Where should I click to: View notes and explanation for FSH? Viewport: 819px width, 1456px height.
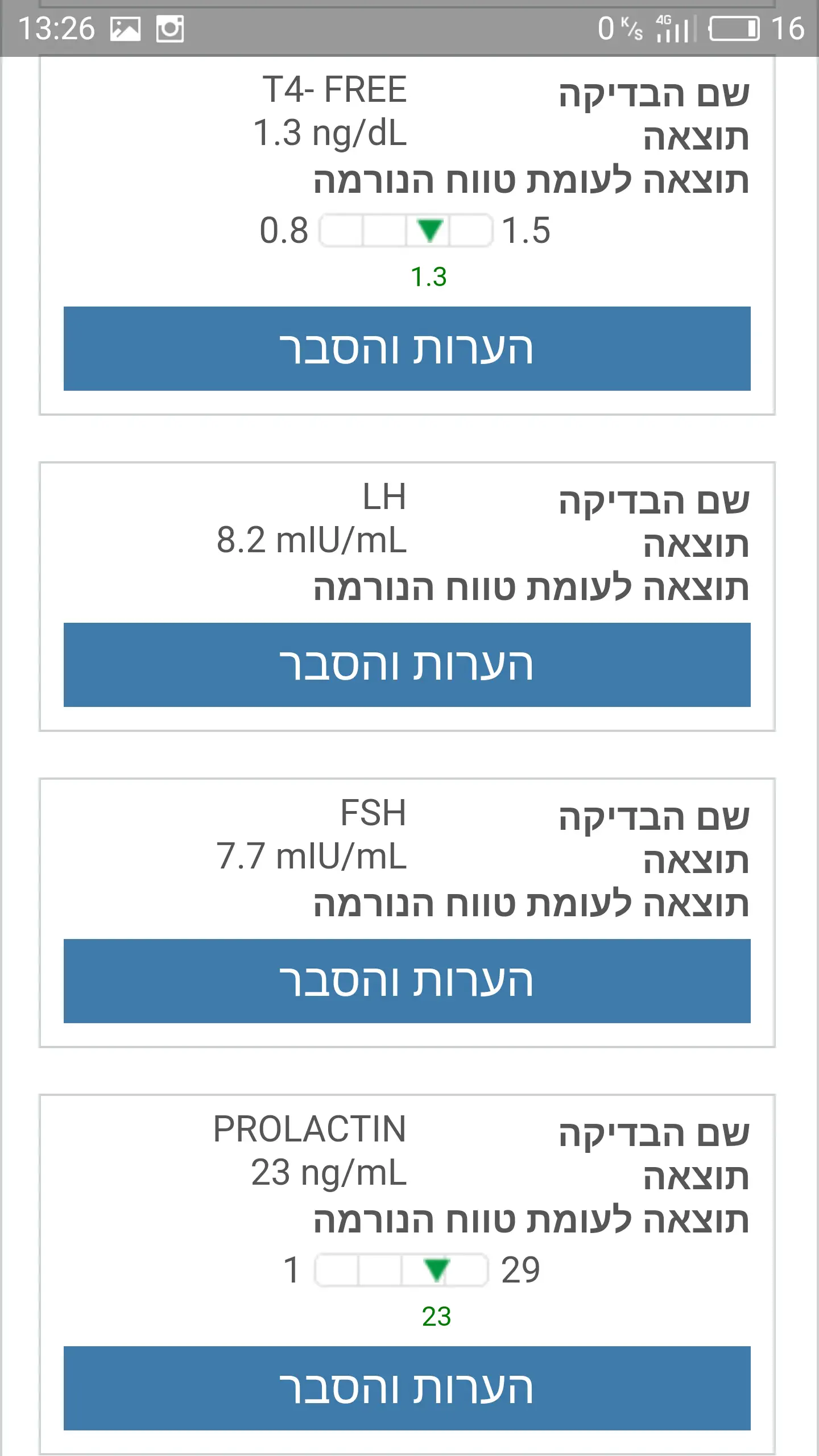point(407,981)
